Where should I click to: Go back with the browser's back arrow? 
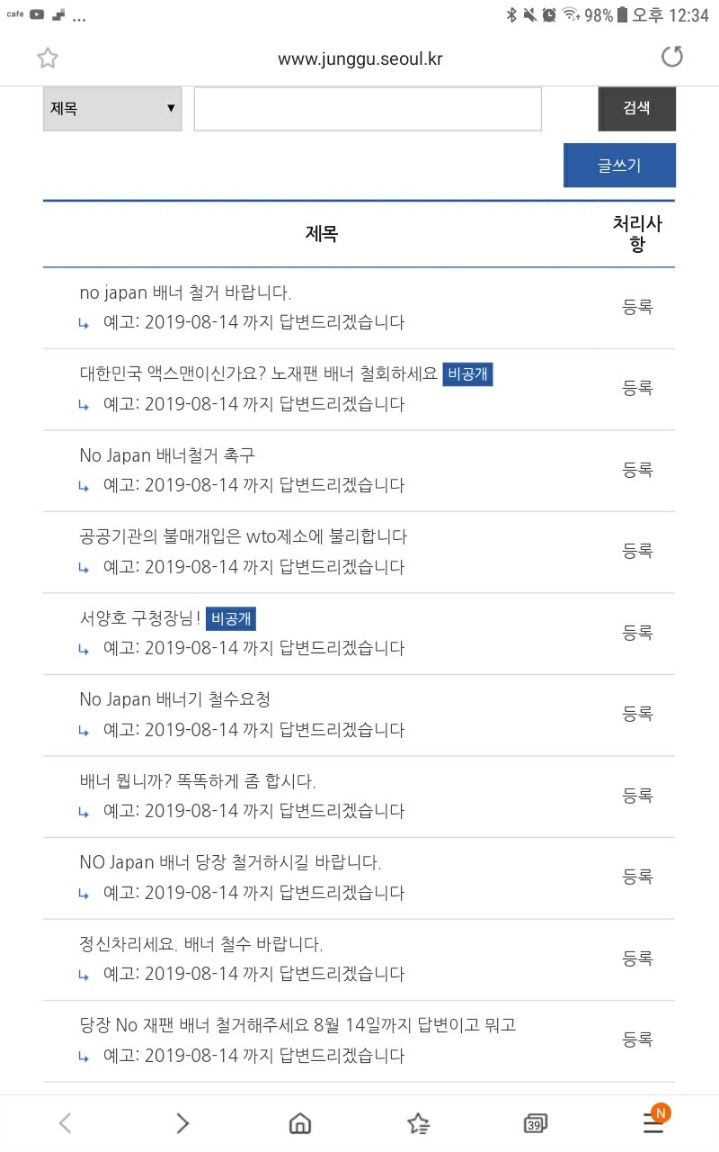click(65, 1123)
